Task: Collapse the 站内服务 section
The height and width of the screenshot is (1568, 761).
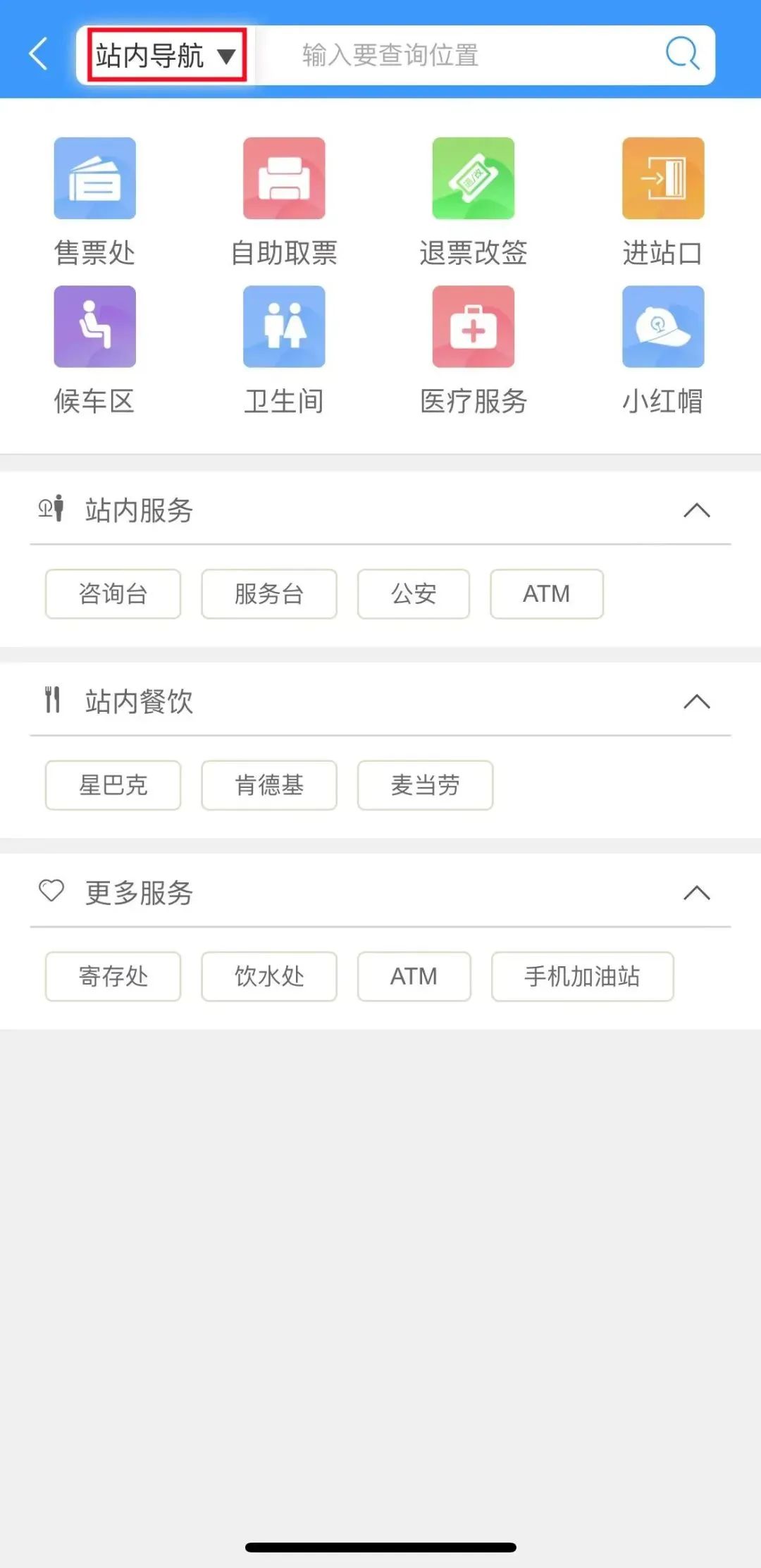Action: (698, 510)
